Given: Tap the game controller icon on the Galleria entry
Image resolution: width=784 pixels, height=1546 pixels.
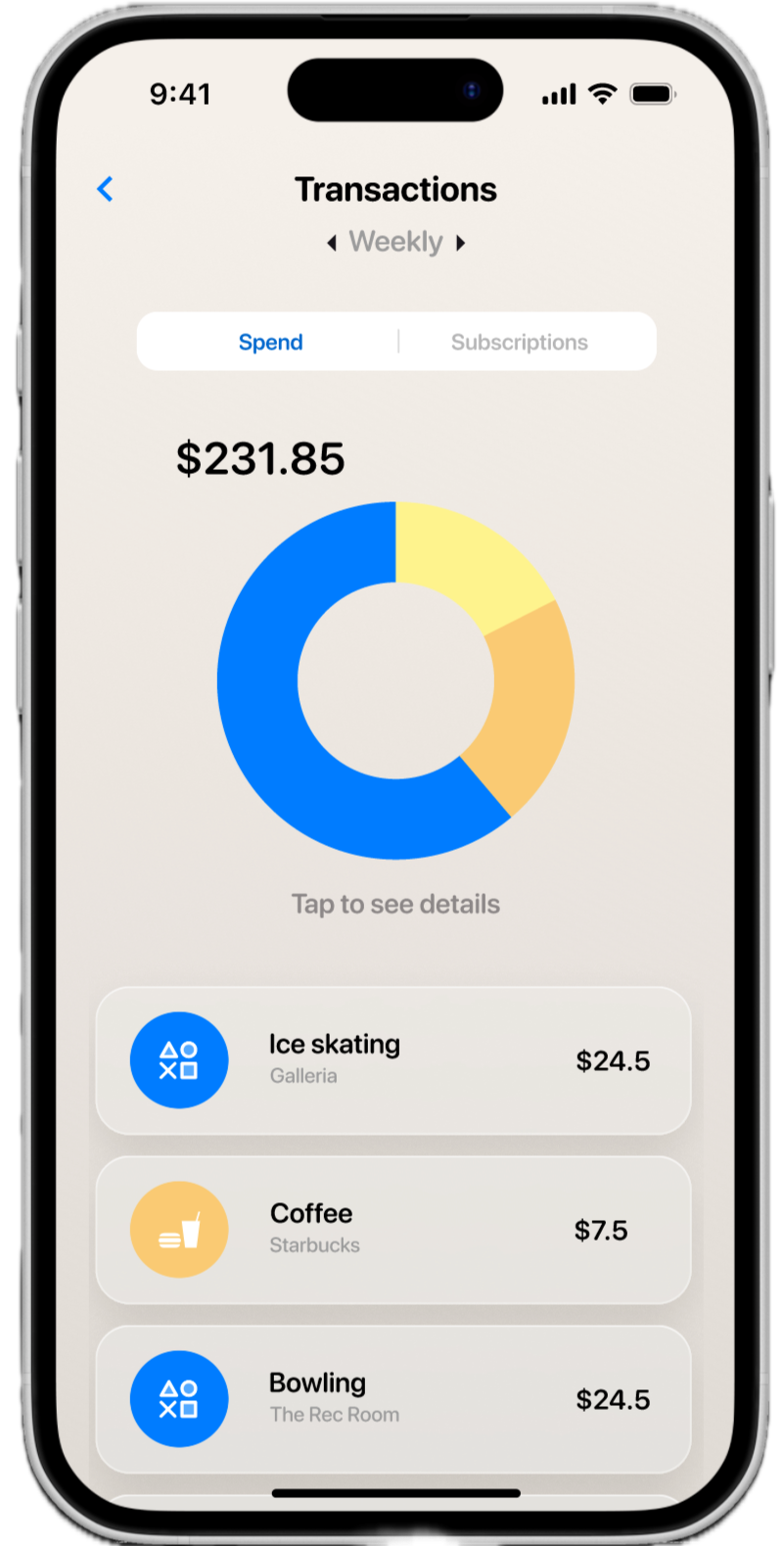Looking at the screenshot, I should (179, 1059).
